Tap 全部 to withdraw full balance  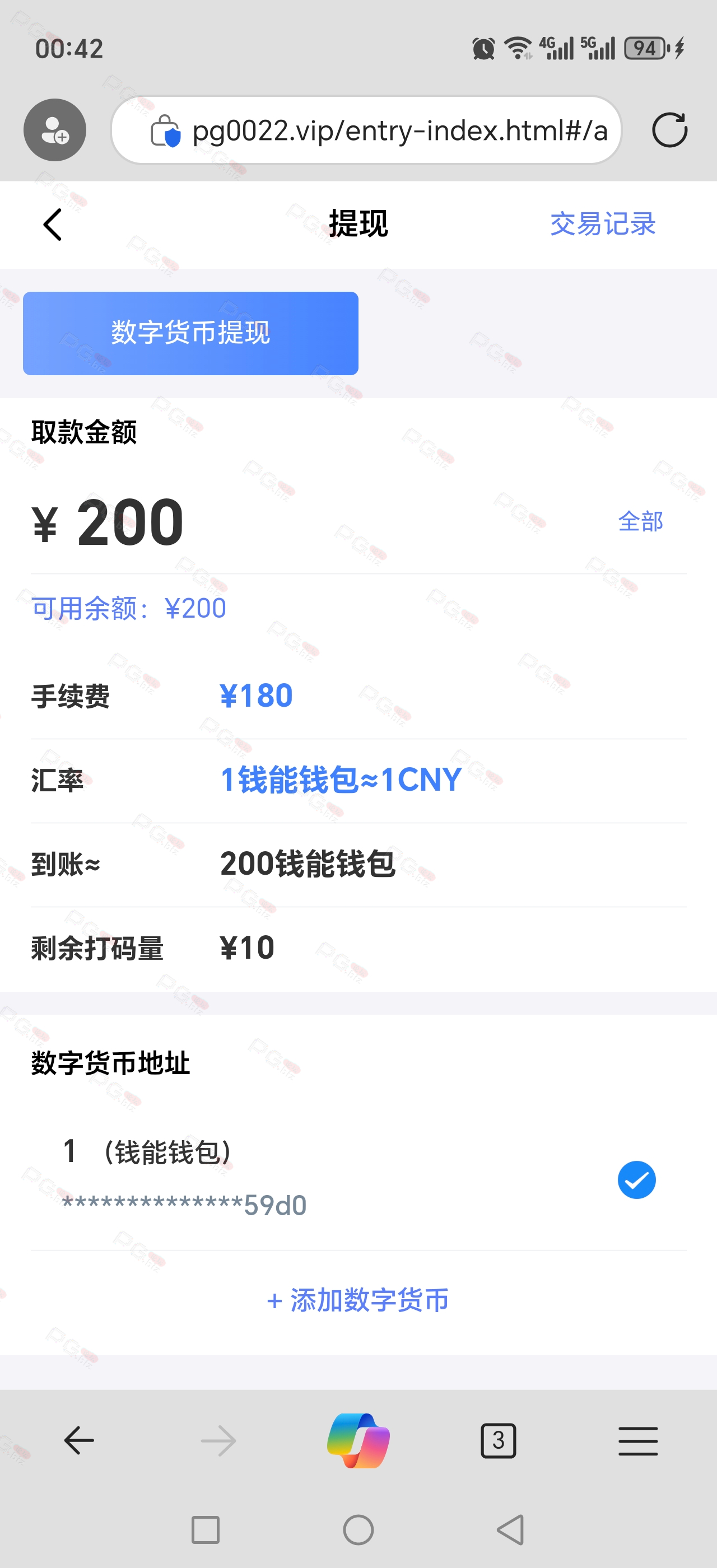(640, 521)
